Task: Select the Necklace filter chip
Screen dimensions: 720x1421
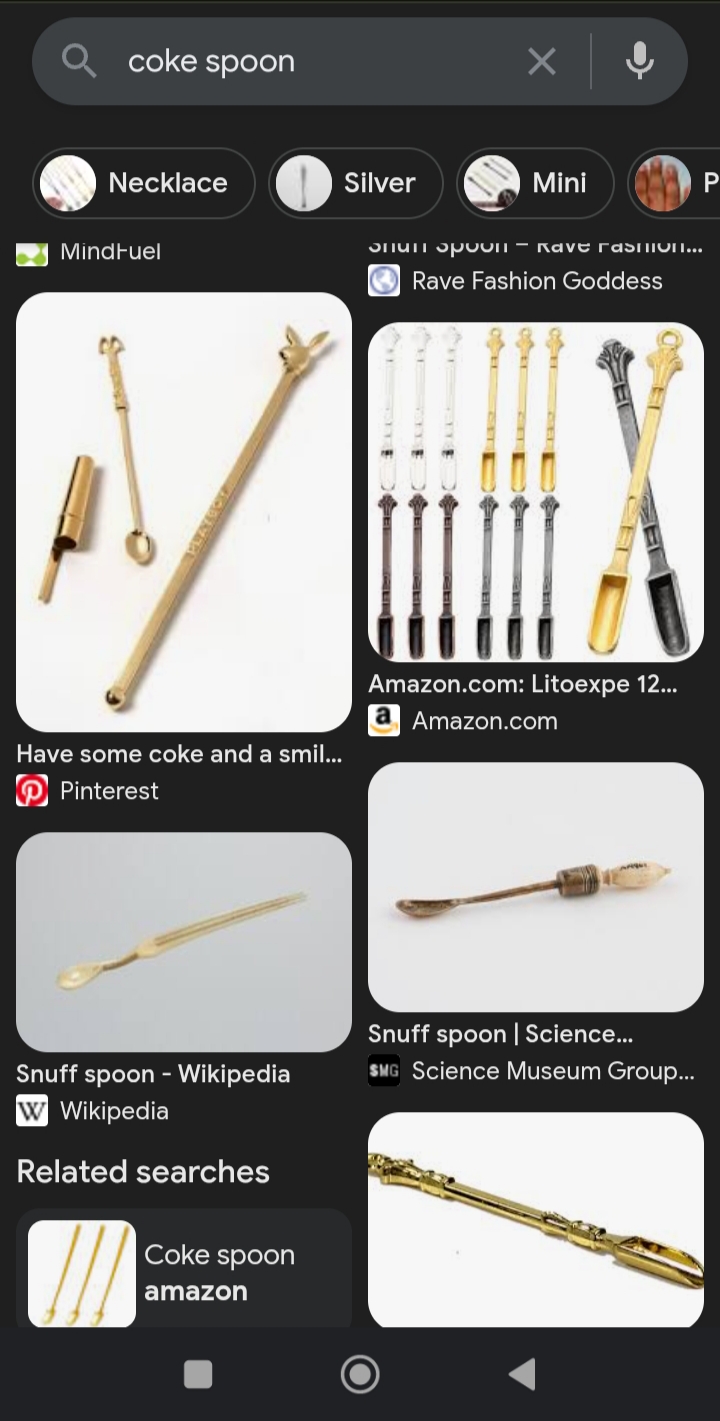Action: pos(144,183)
